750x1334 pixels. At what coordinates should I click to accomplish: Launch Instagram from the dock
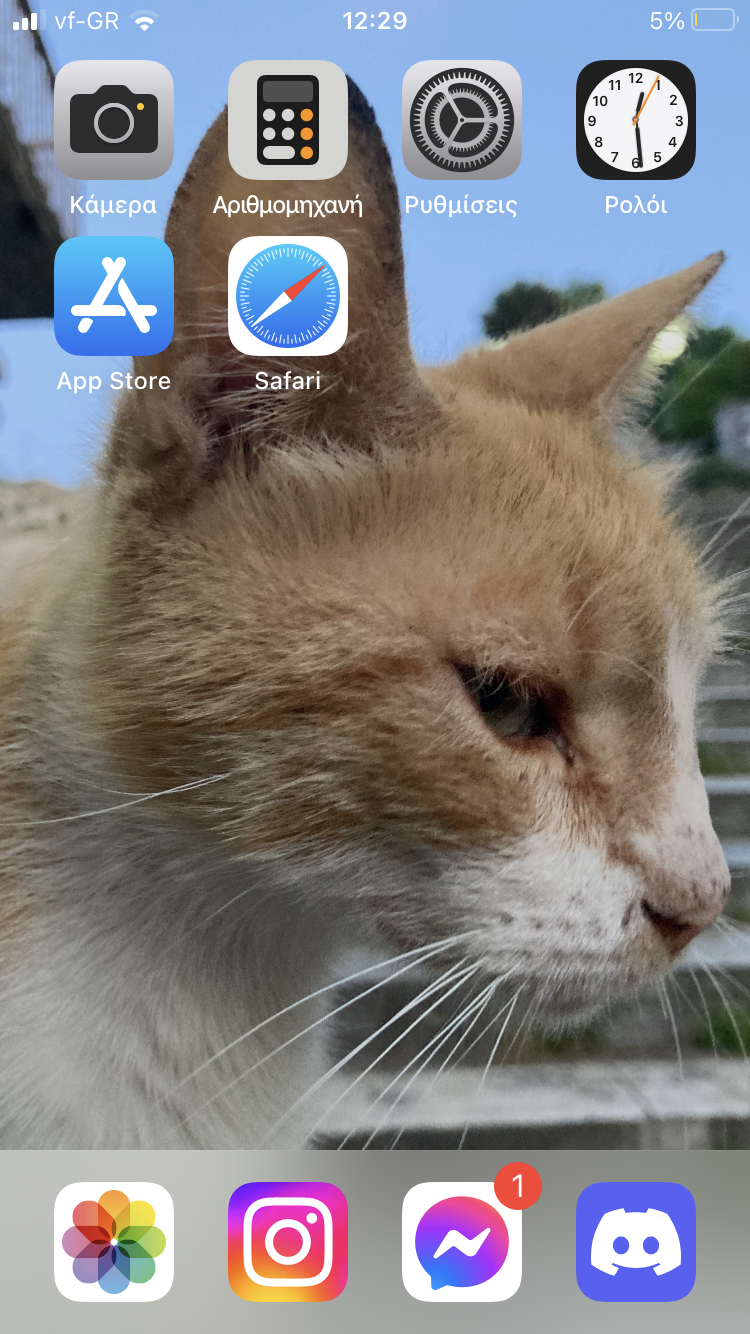[x=288, y=1241]
